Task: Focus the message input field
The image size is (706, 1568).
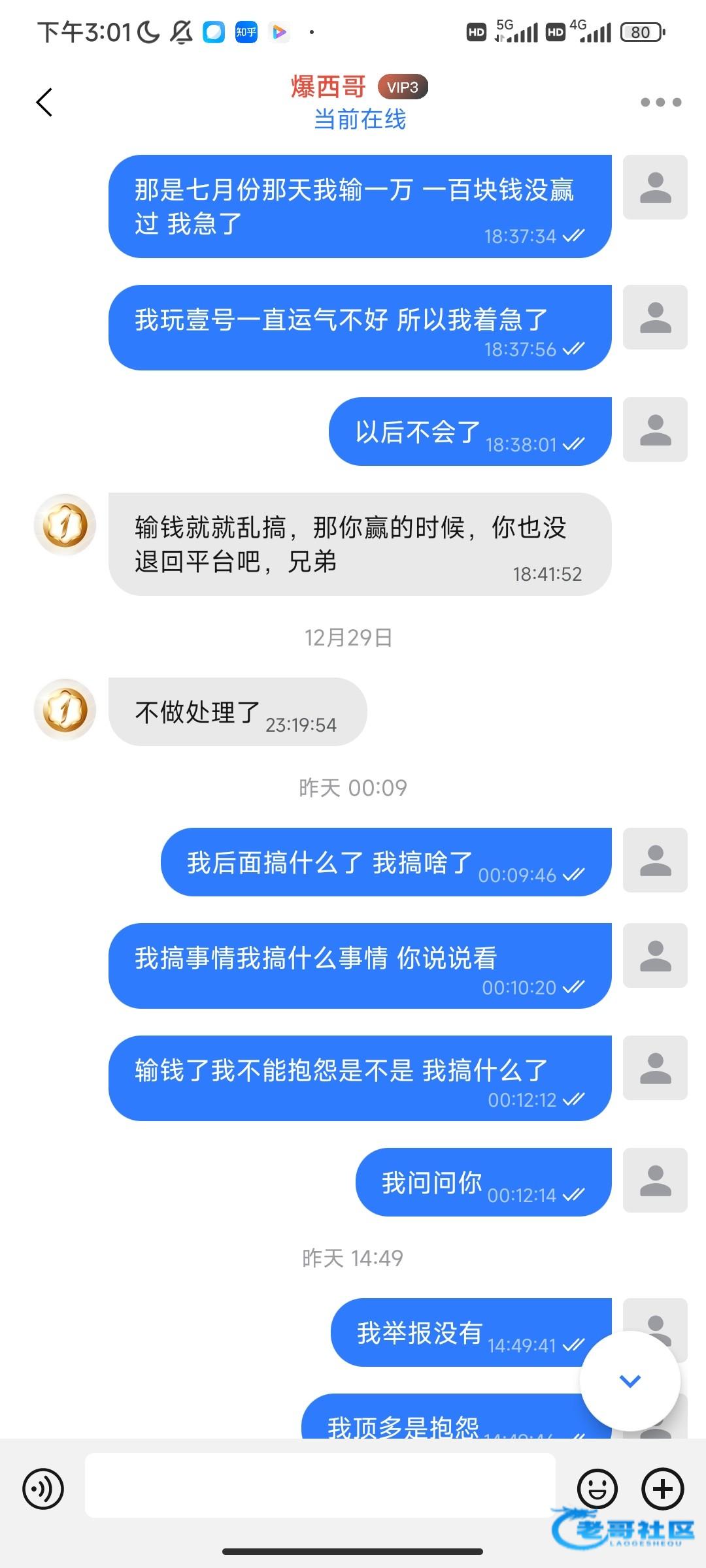Action: click(320, 1485)
